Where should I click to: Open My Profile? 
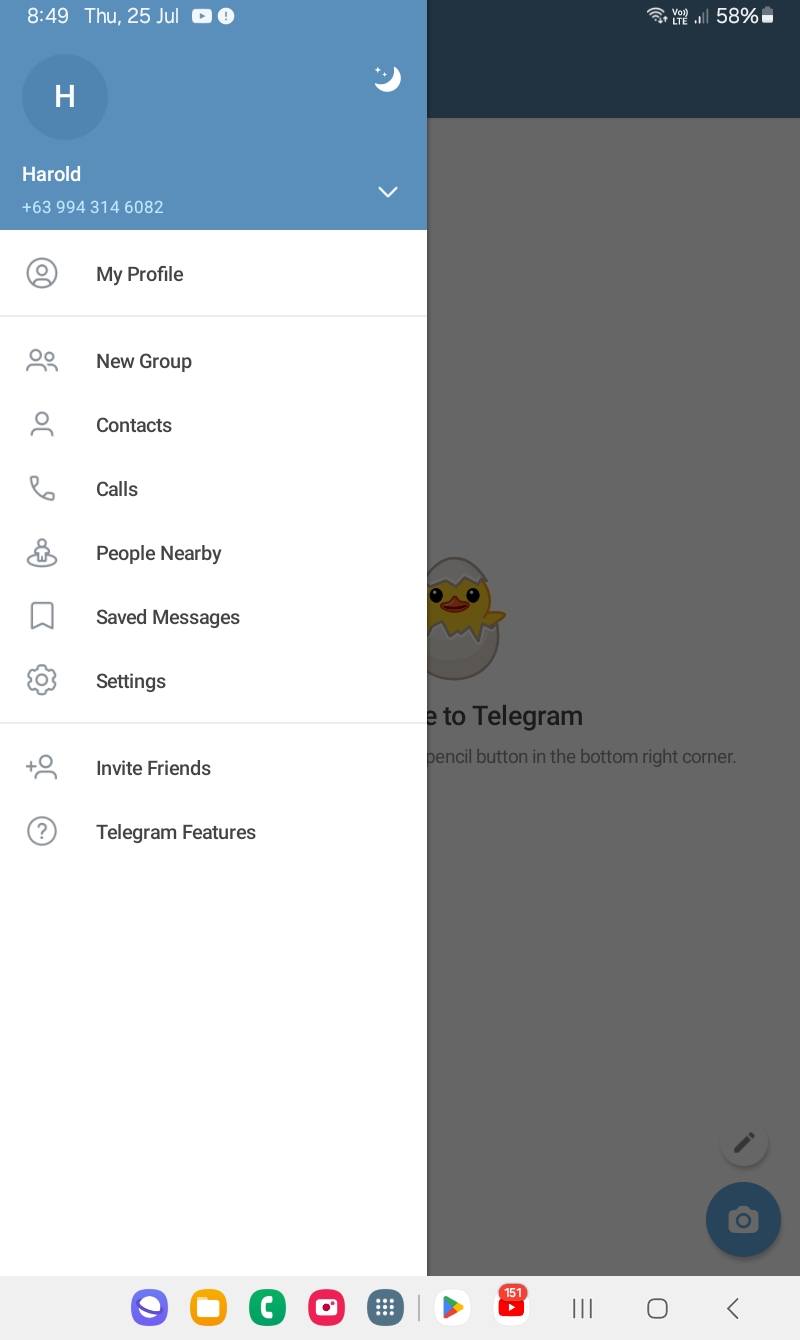[213, 274]
